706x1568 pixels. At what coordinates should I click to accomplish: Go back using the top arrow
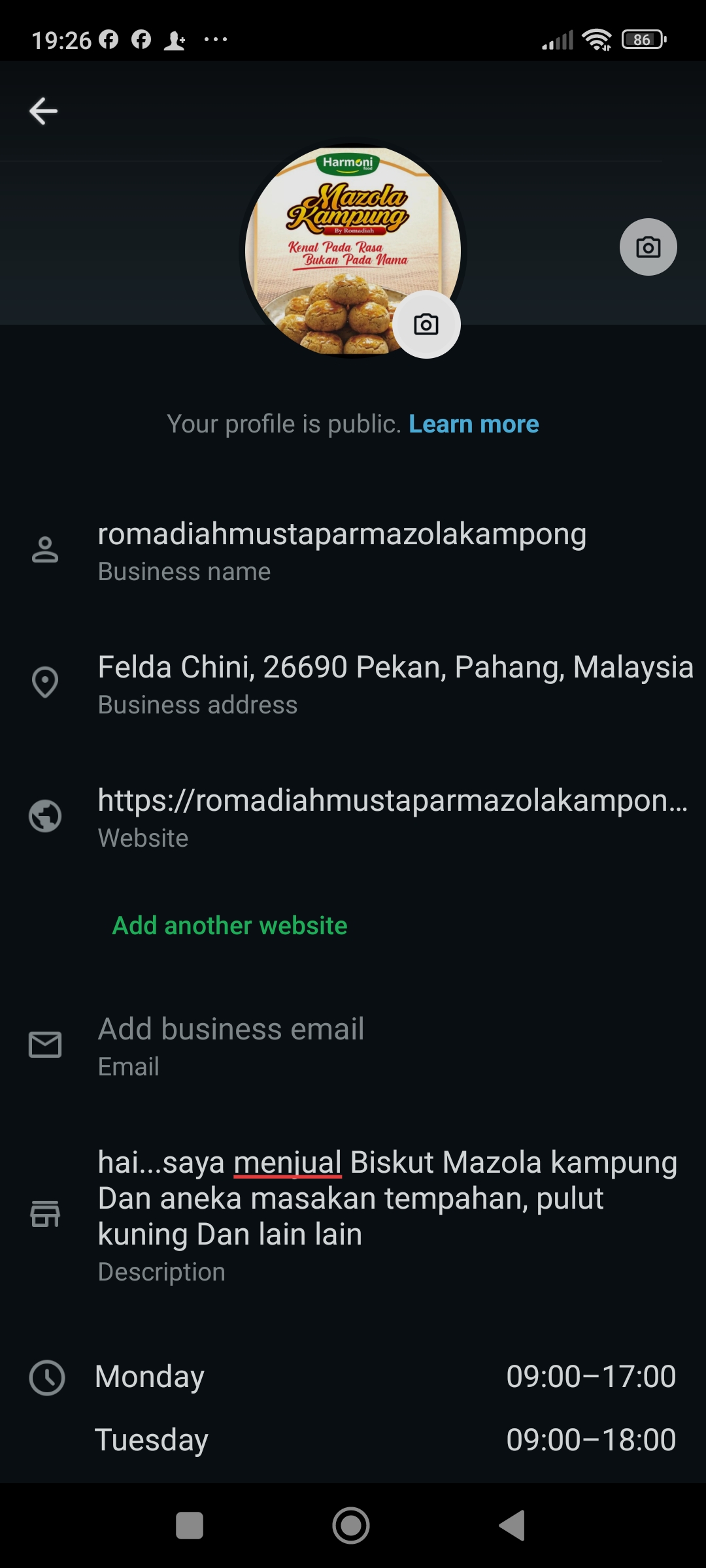pyautogui.click(x=44, y=111)
